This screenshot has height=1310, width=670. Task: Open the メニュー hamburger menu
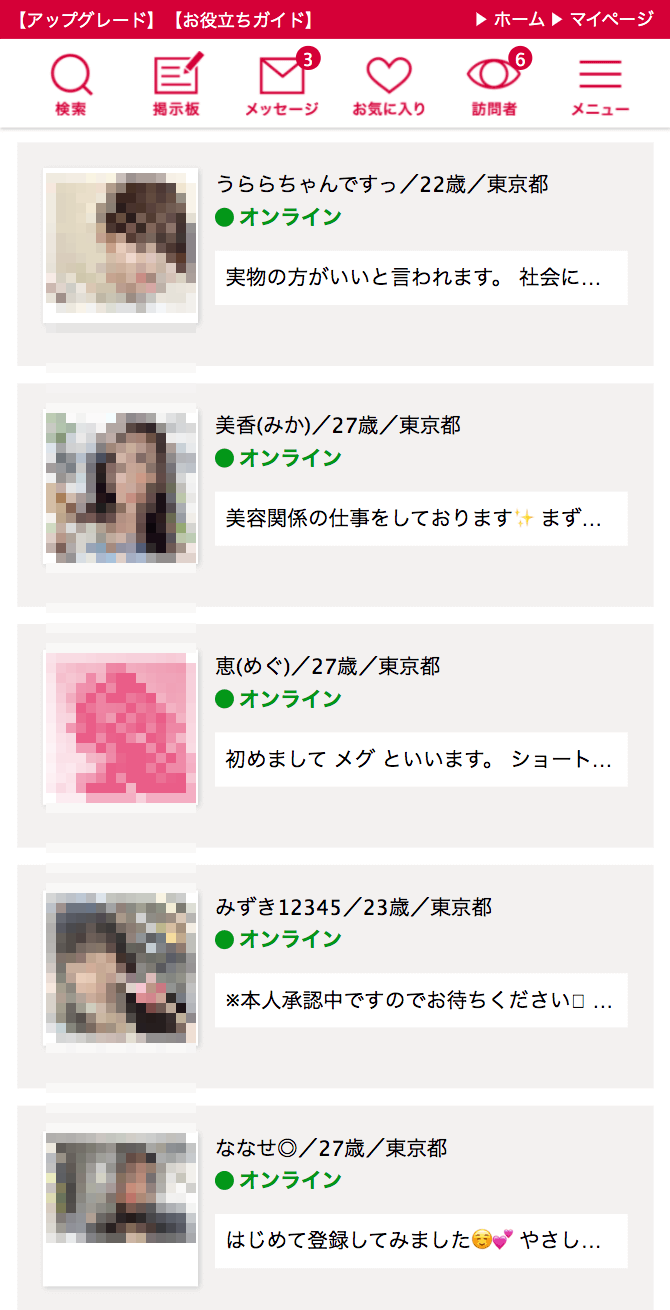click(600, 86)
